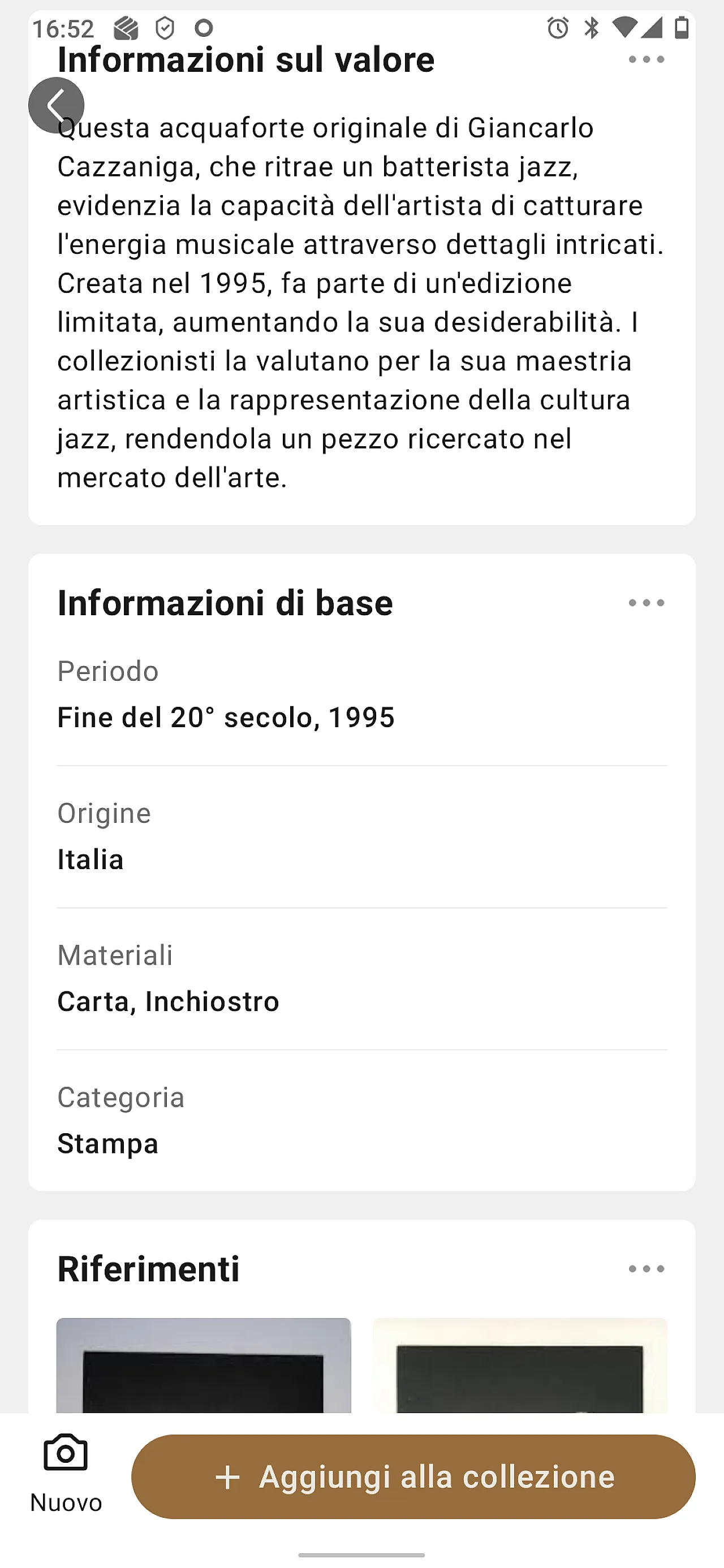This screenshot has width=724, height=1568.
Task: Open the Informazioni sul valore overflow menu
Action: [x=647, y=59]
